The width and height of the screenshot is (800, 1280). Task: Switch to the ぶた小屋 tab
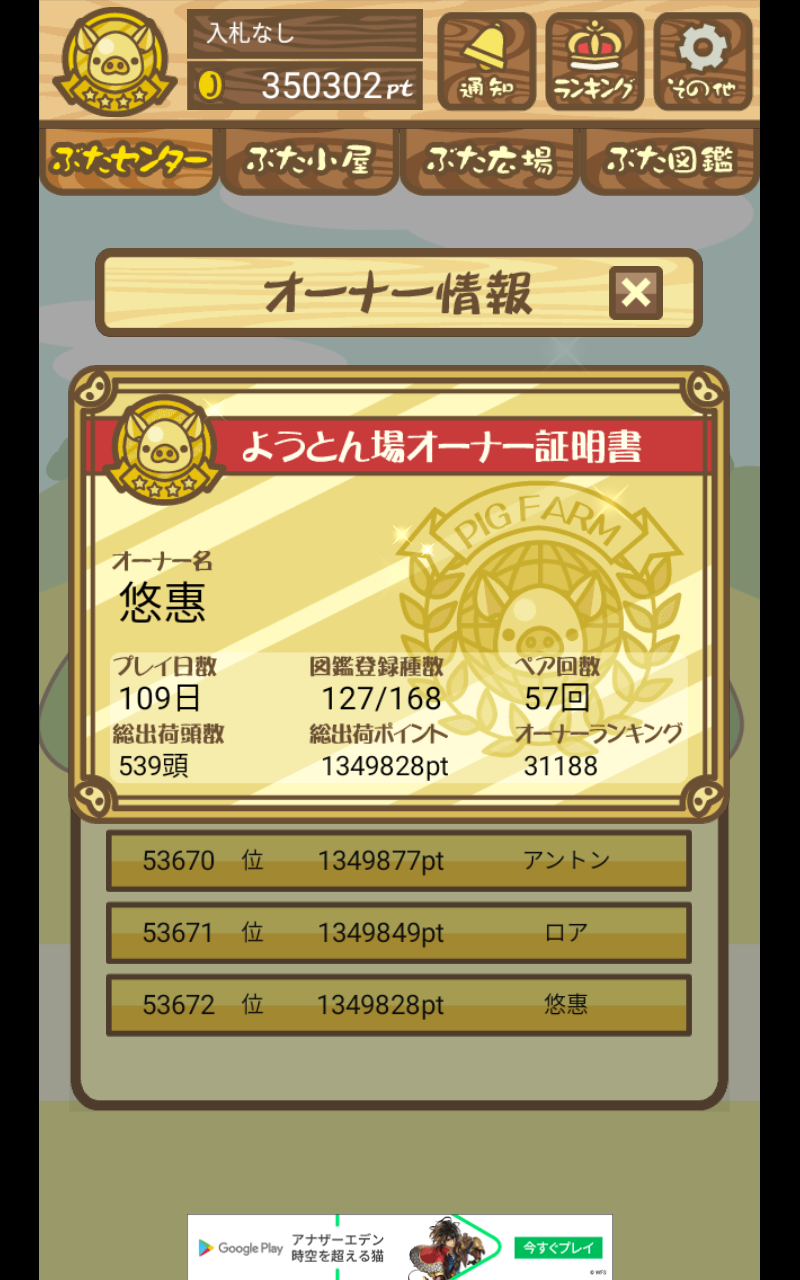309,160
